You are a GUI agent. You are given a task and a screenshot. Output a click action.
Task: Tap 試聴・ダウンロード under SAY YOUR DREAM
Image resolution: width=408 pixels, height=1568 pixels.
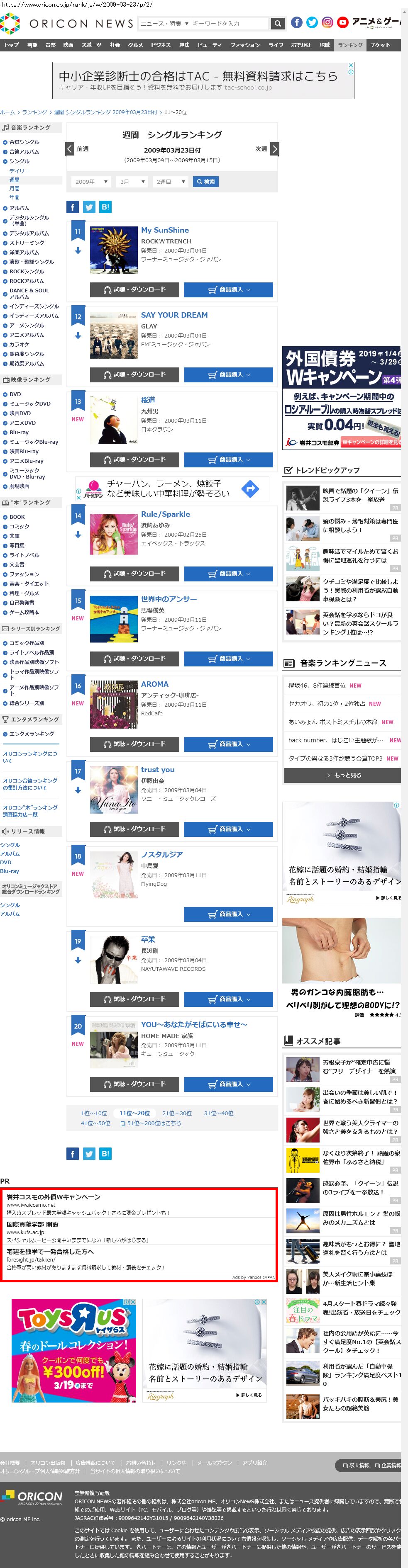[134, 374]
